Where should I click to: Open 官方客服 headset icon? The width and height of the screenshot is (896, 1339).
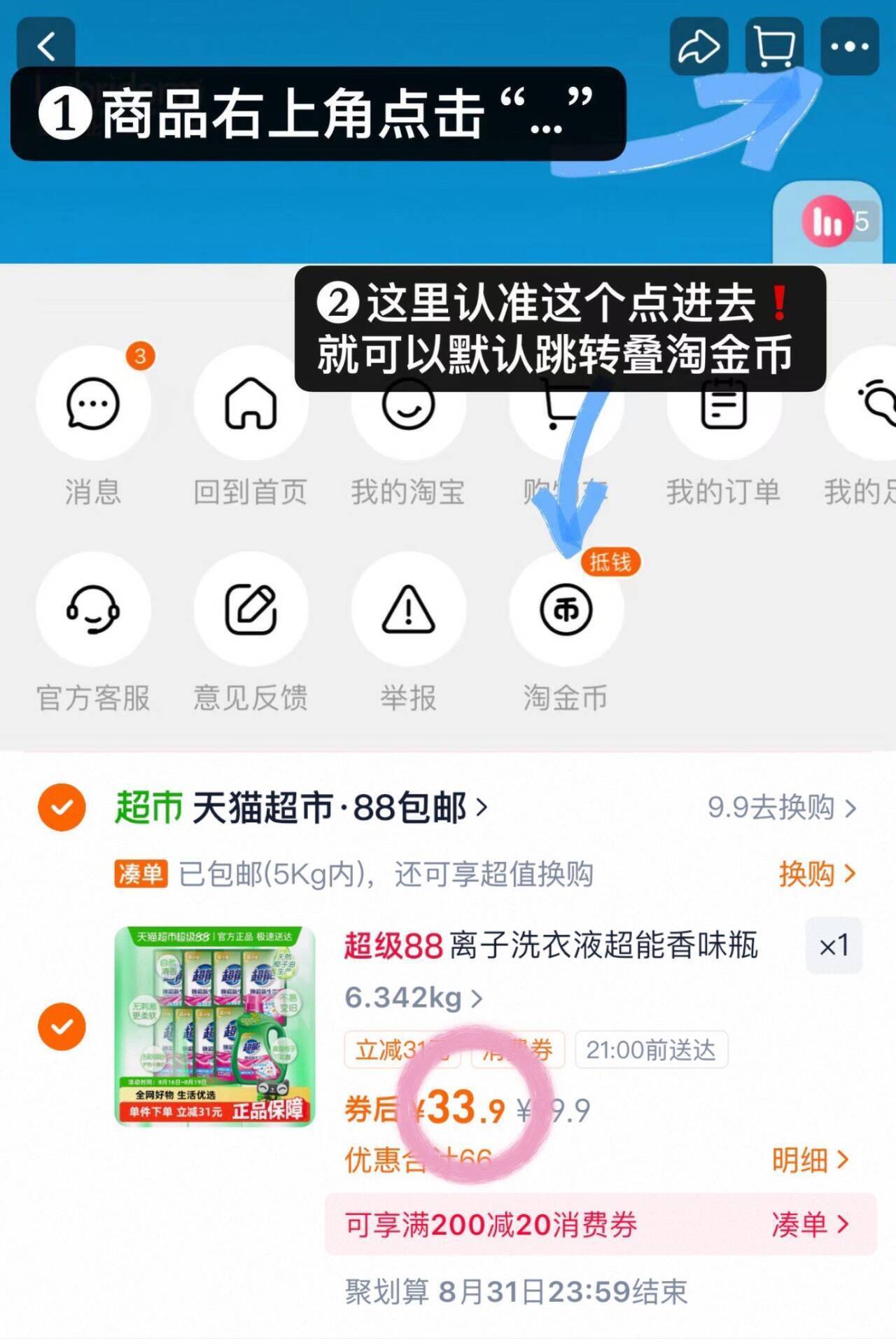[x=93, y=609]
